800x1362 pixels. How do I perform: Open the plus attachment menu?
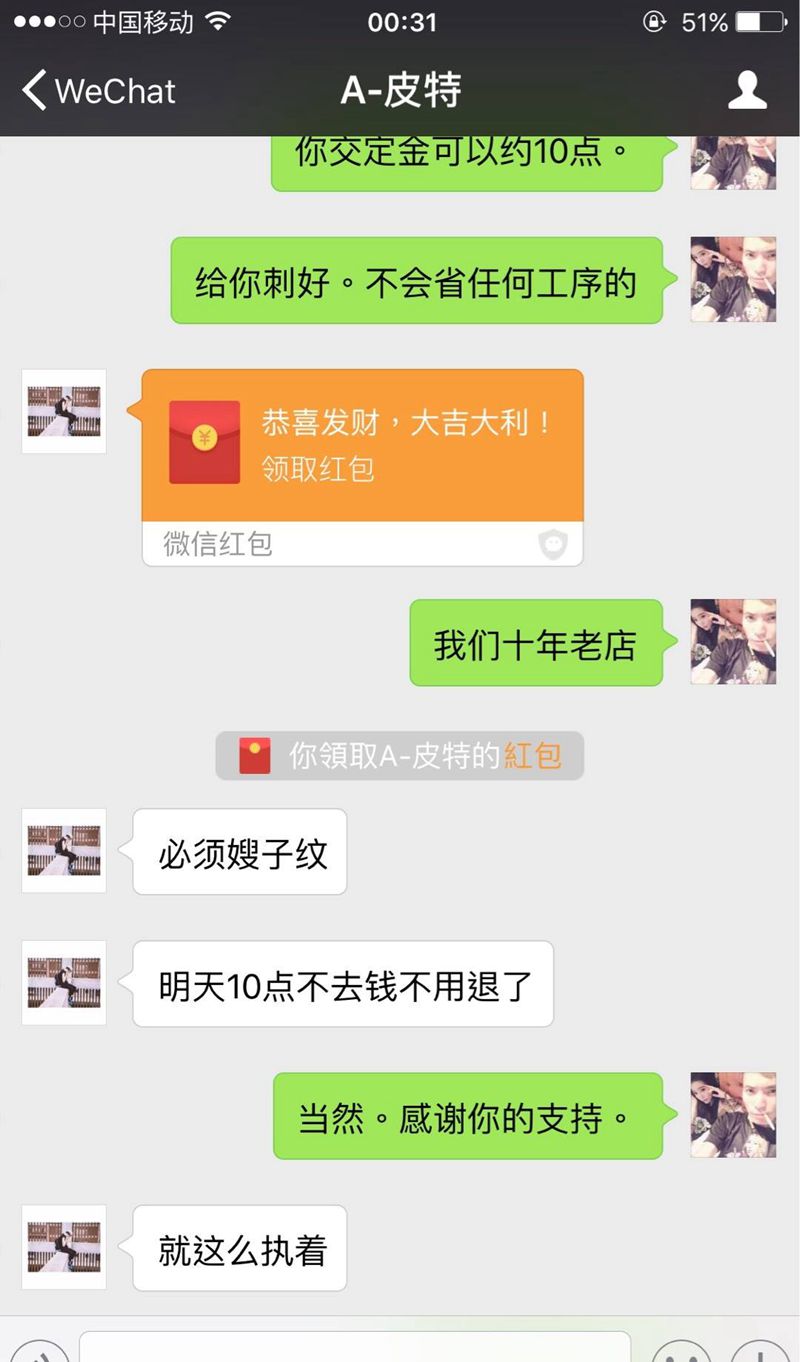tap(762, 1352)
